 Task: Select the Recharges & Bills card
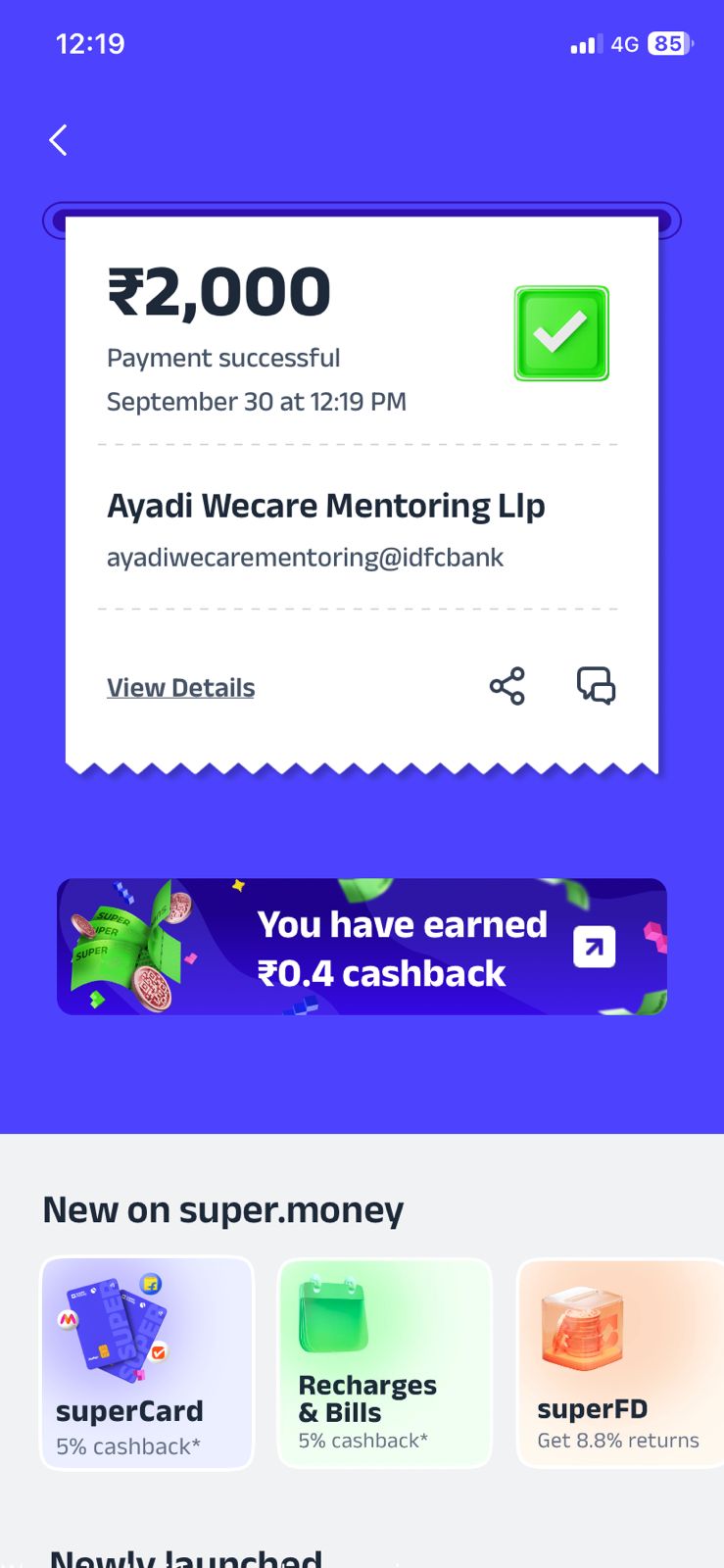click(384, 1362)
